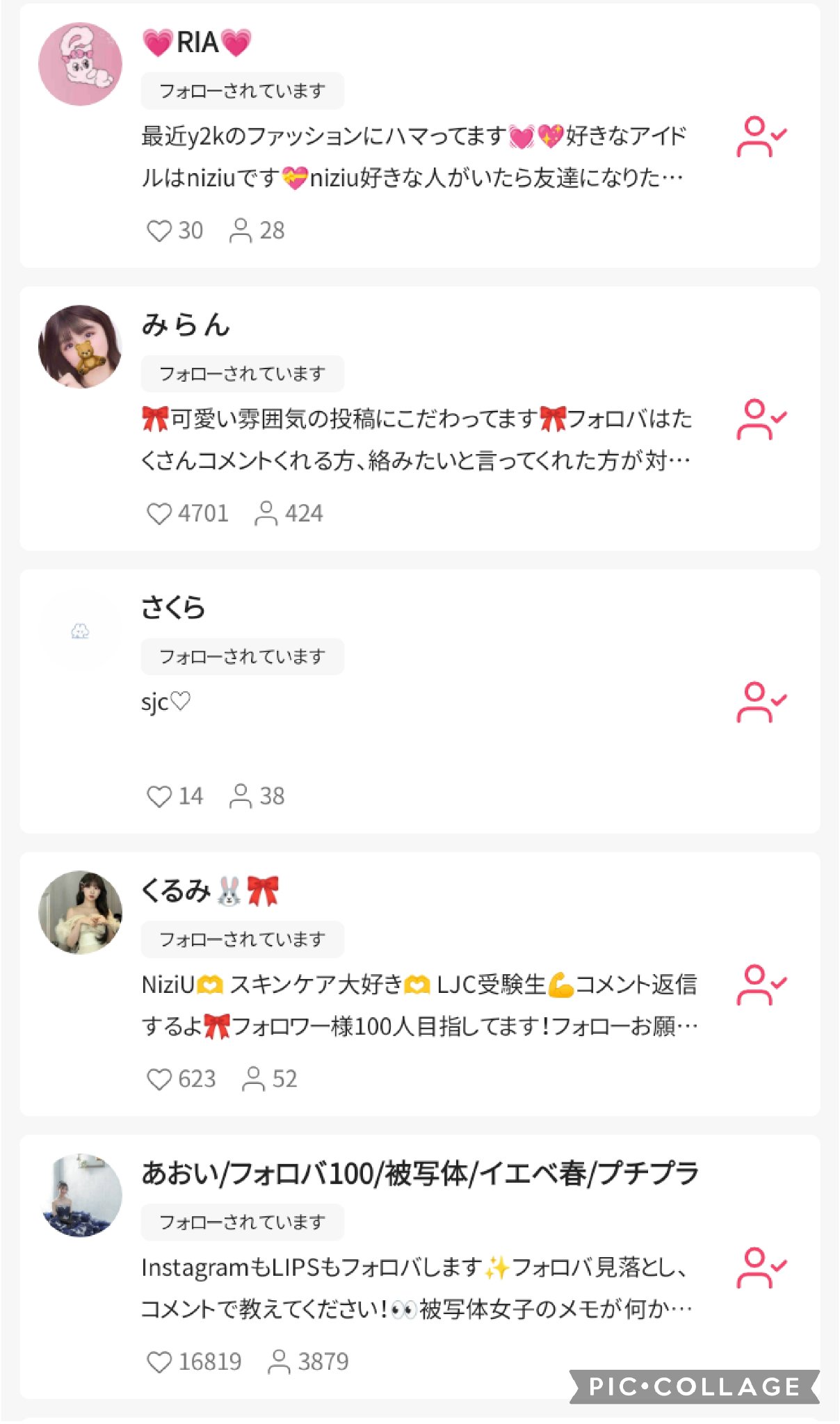Unfollow RIA with the follow-status icon

tap(761, 137)
